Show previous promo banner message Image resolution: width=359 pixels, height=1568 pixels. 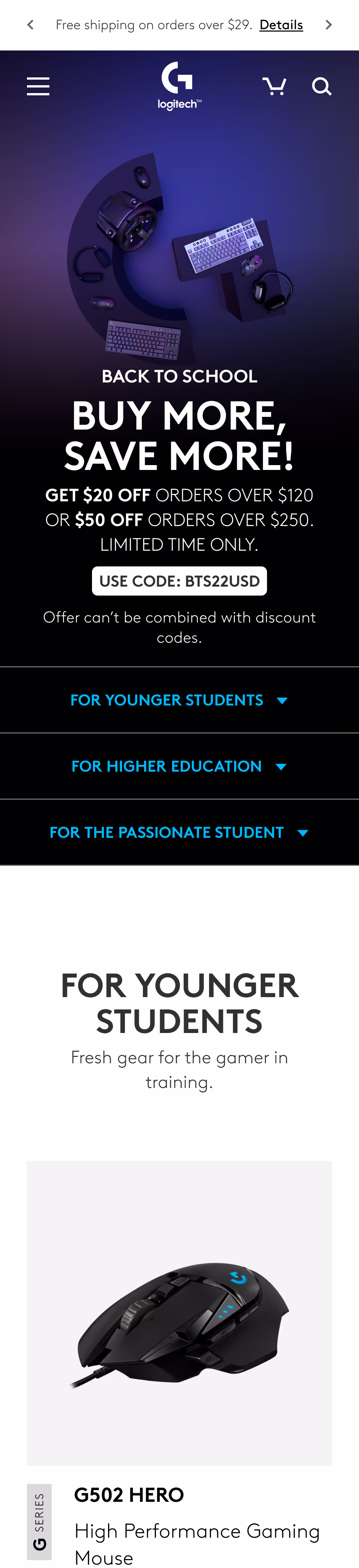tap(30, 25)
